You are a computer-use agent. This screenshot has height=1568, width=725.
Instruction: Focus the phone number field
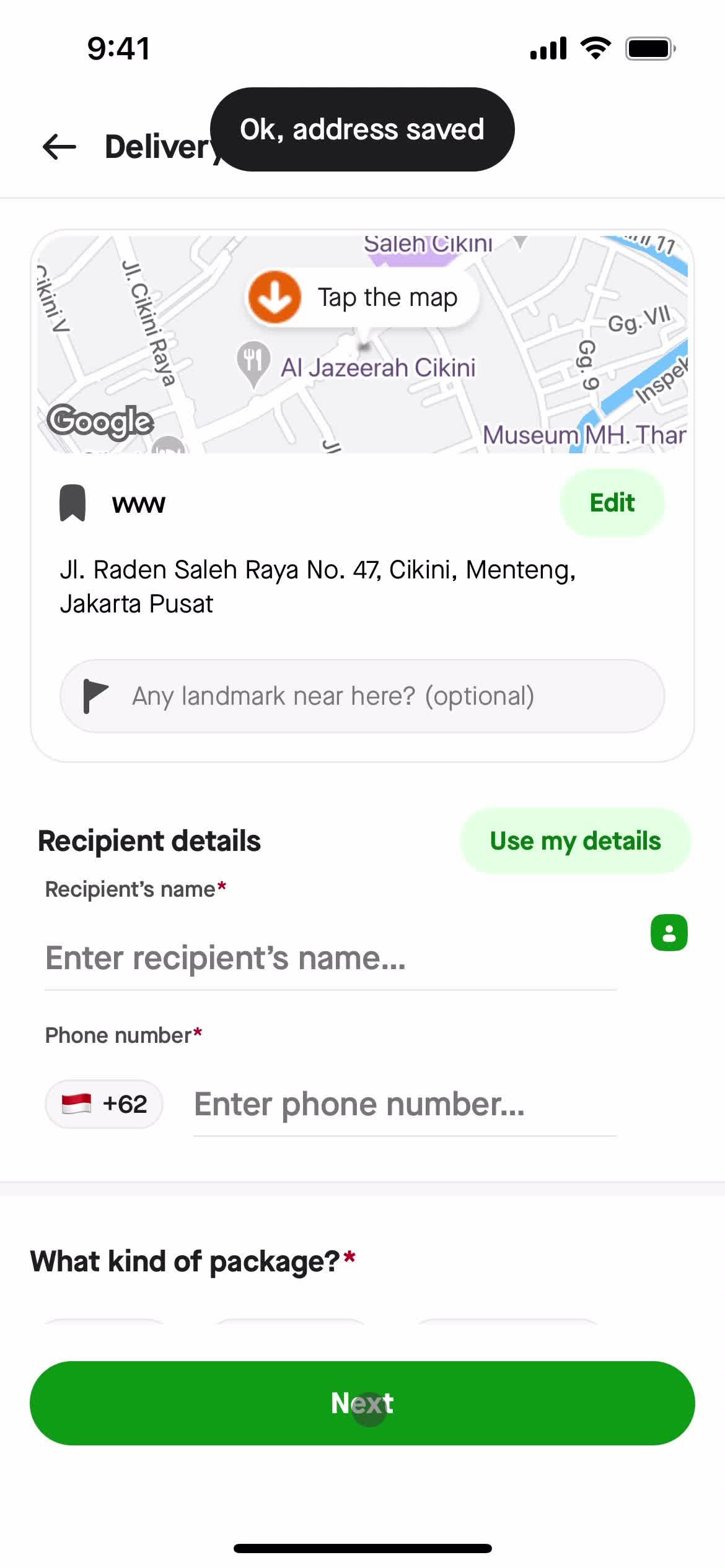404,1104
